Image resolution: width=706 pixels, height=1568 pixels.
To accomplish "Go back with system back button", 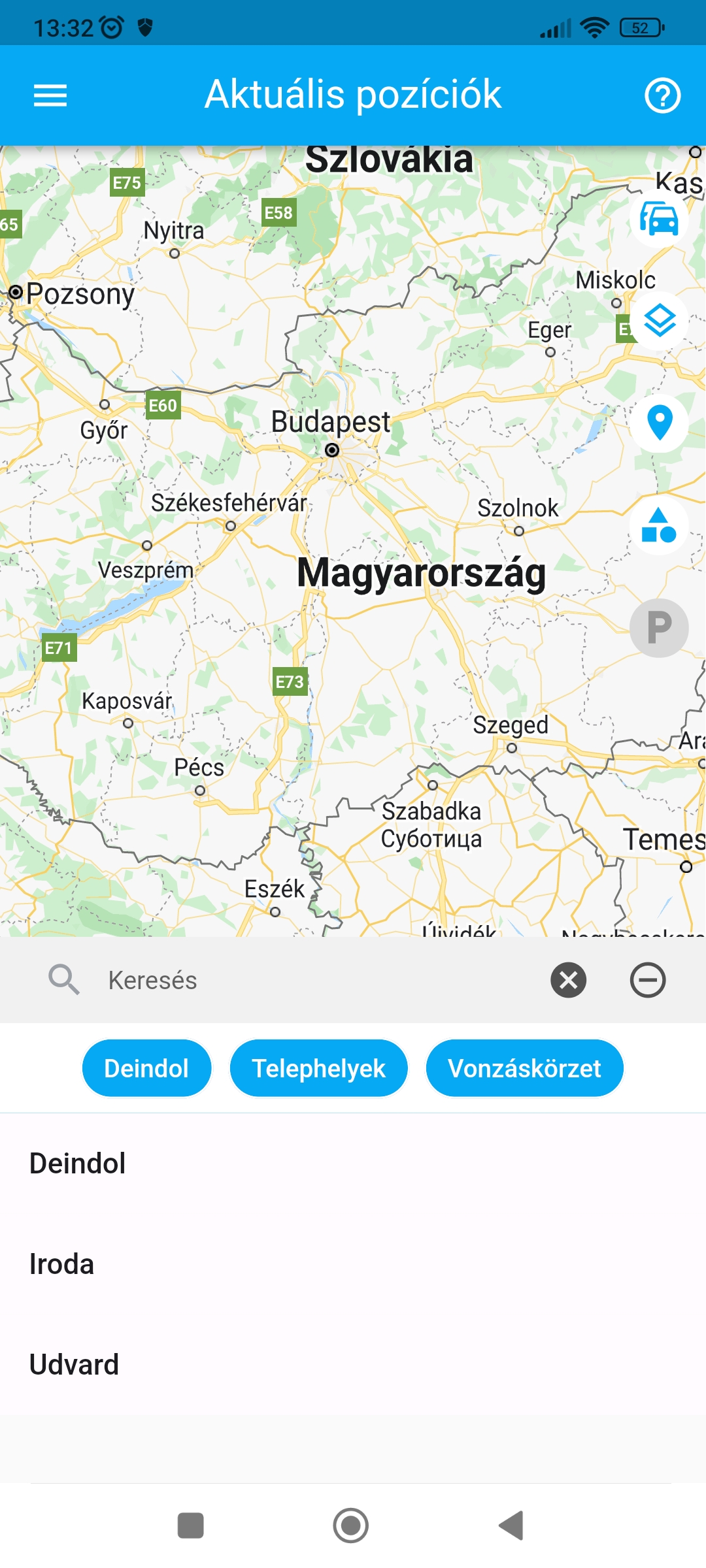I will tap(511, 1526).
